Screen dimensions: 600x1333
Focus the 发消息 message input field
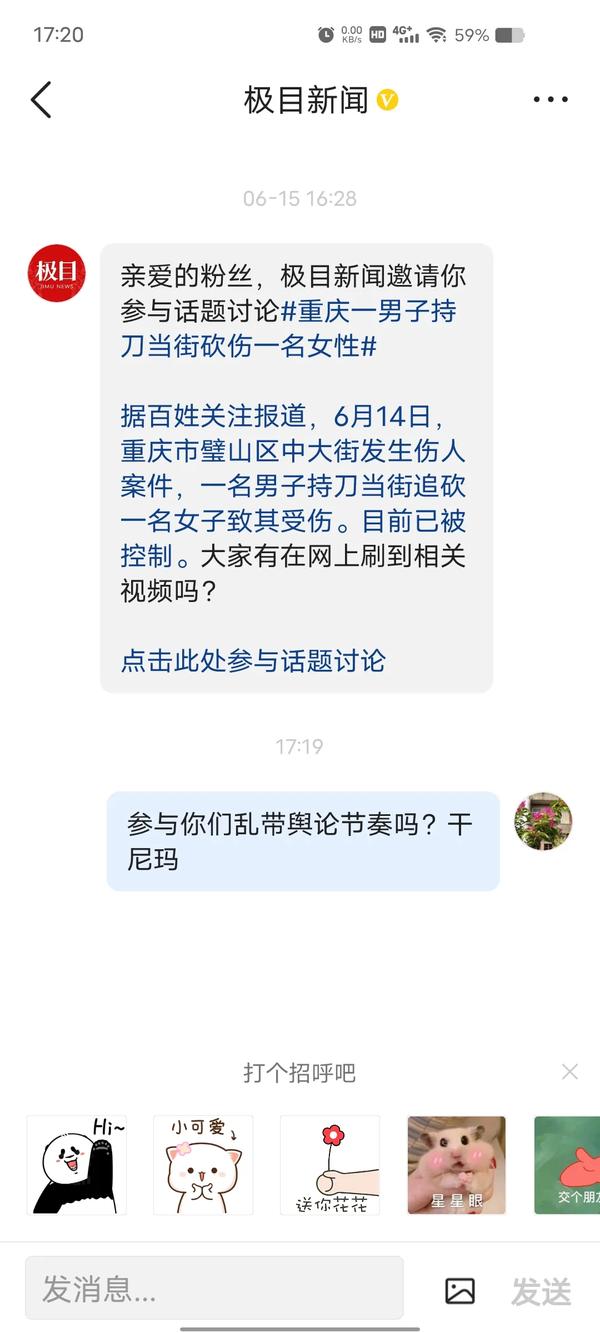click(214, 1290)
